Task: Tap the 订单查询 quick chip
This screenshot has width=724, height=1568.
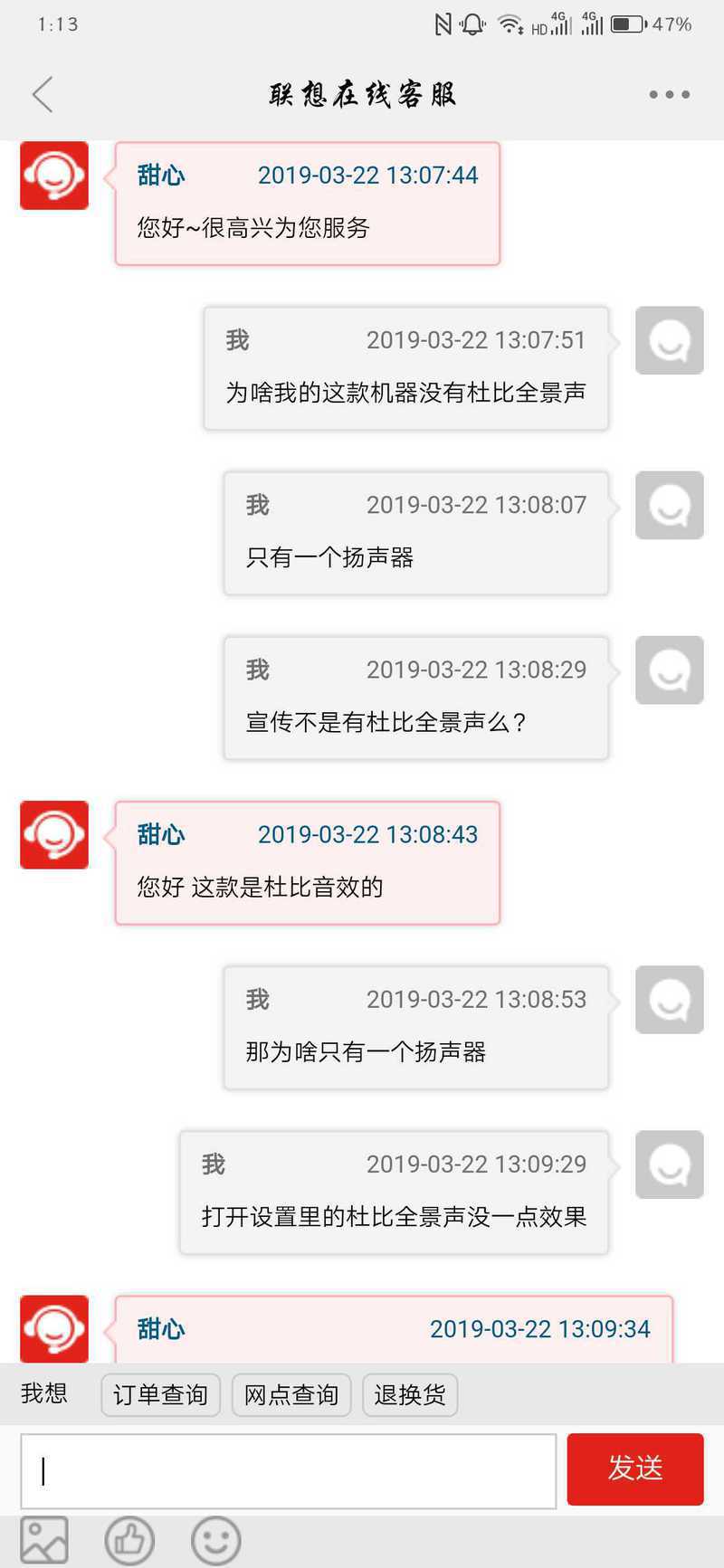Action: point(160,1394)
